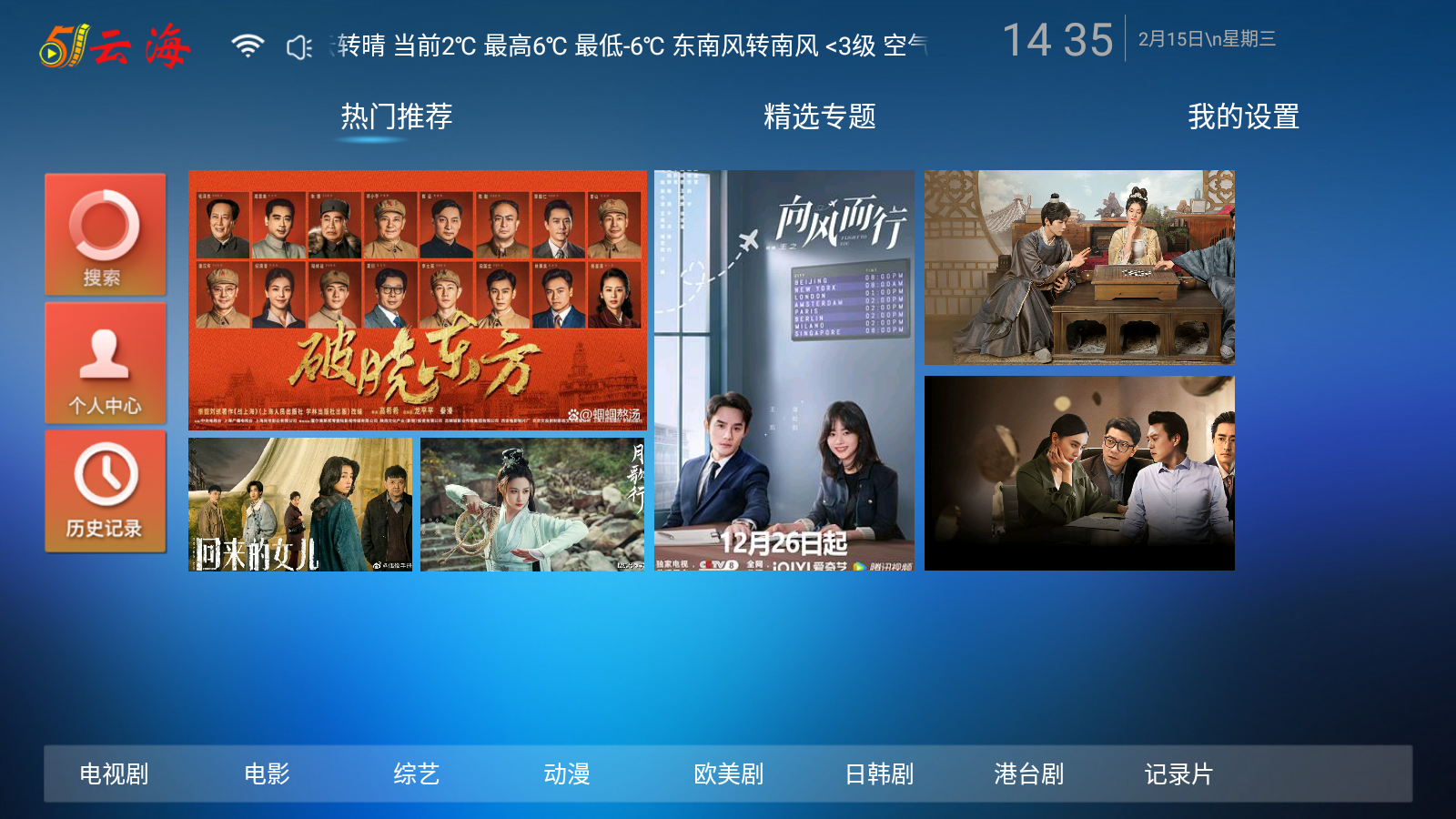
Task: Switch to the 热门推荐 tab
Action: [x=396, y=116]
